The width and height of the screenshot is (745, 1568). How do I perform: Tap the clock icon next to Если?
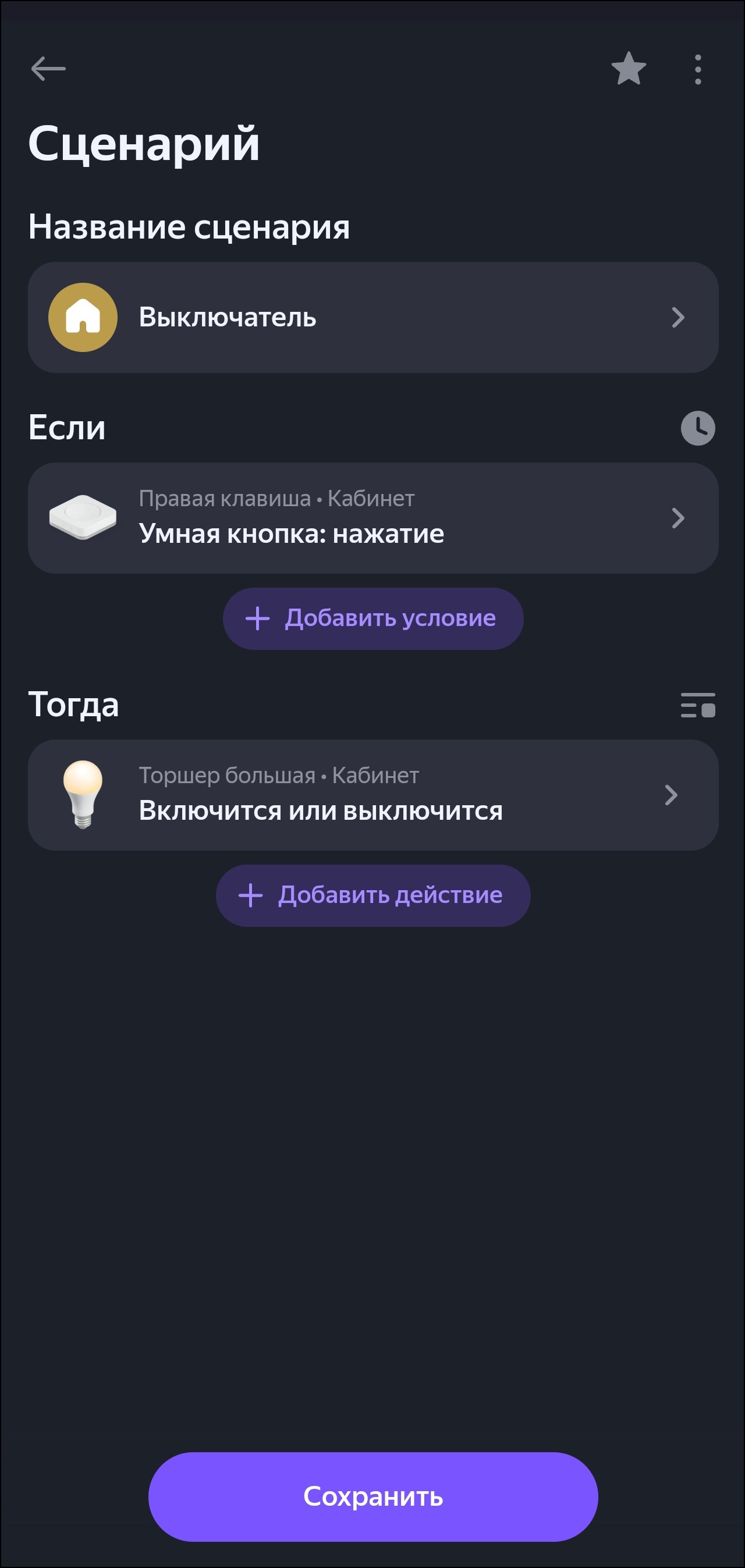point(697,428)
